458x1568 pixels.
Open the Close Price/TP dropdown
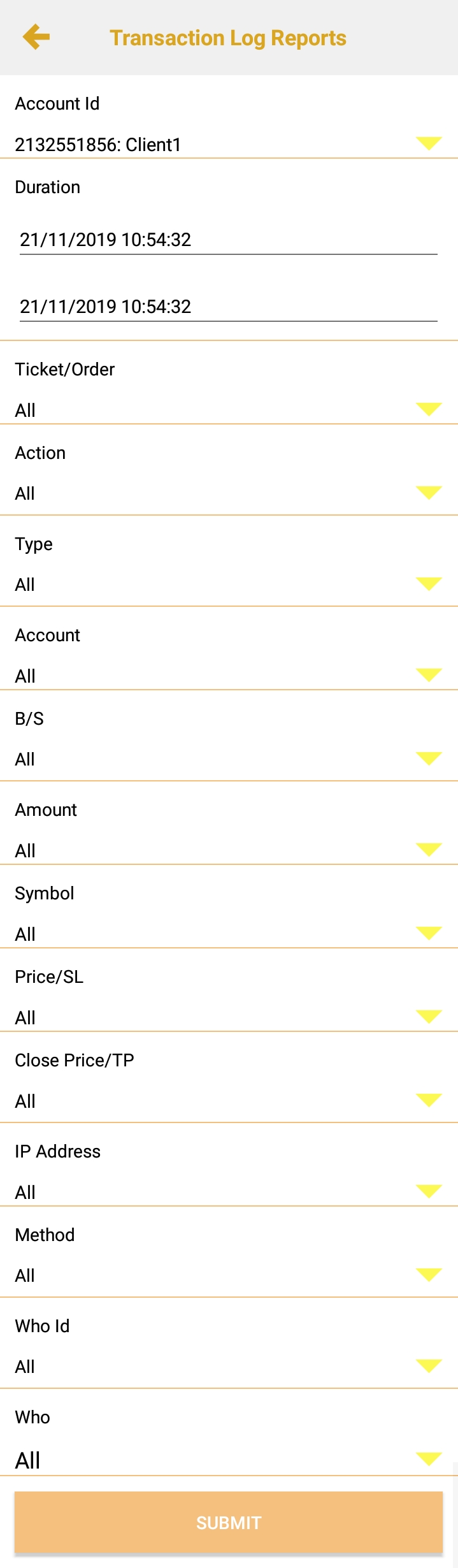click(x=228, y=1101)
